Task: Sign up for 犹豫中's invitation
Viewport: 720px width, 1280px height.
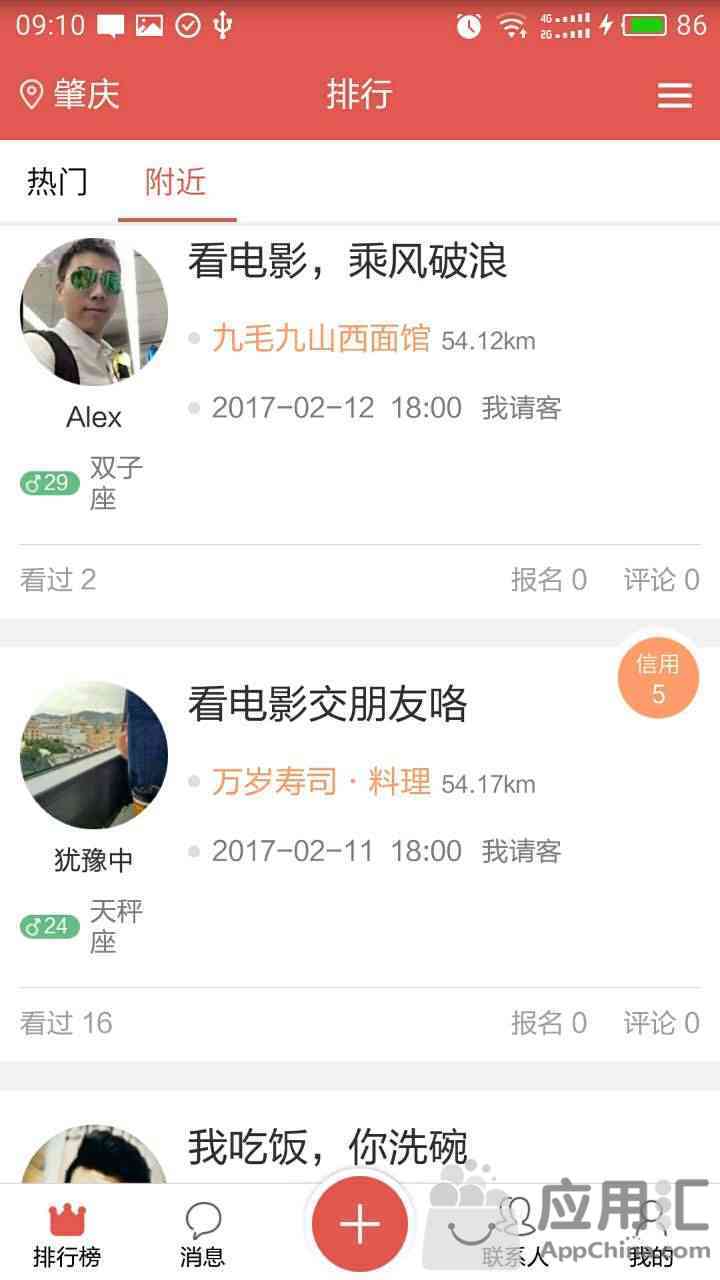Action: 548,1022
